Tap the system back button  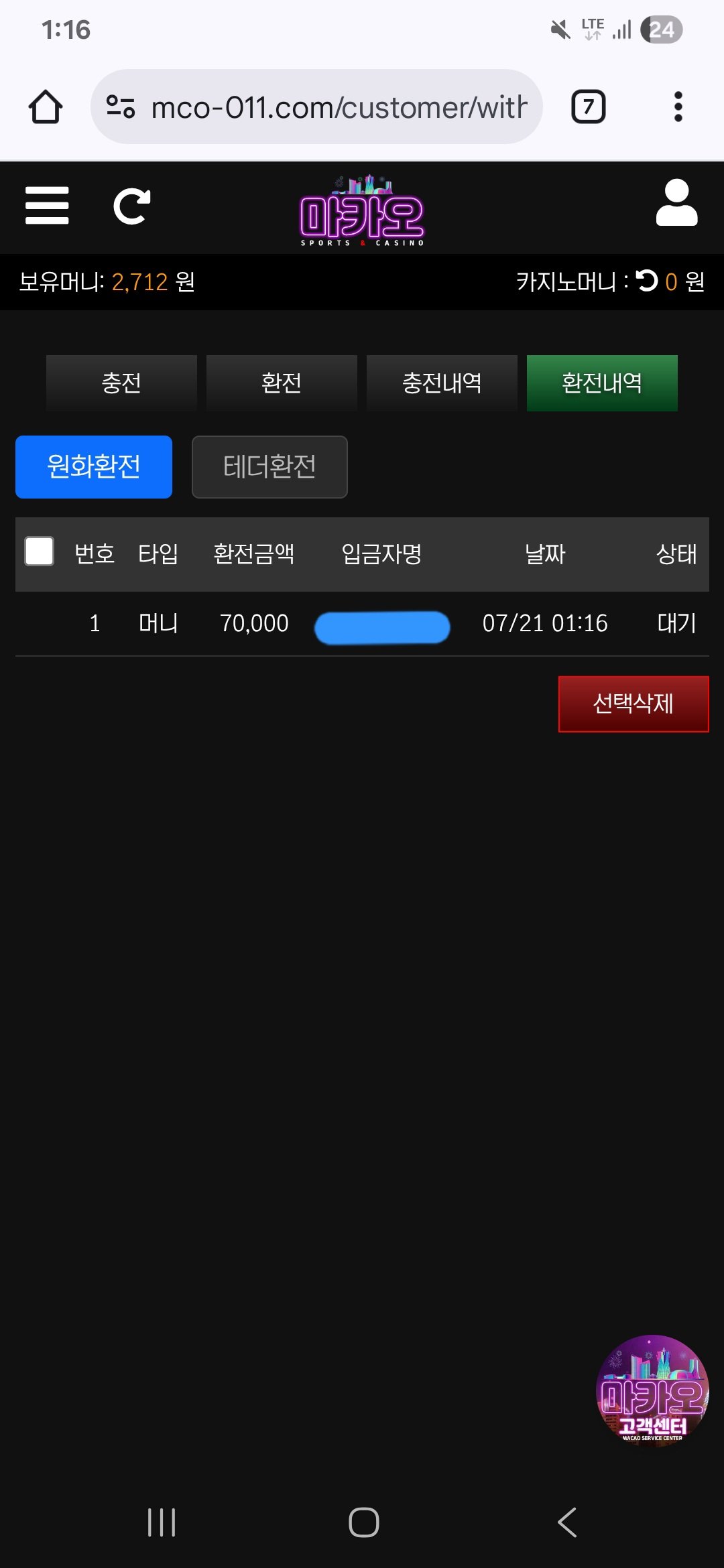pos(567,1522)
